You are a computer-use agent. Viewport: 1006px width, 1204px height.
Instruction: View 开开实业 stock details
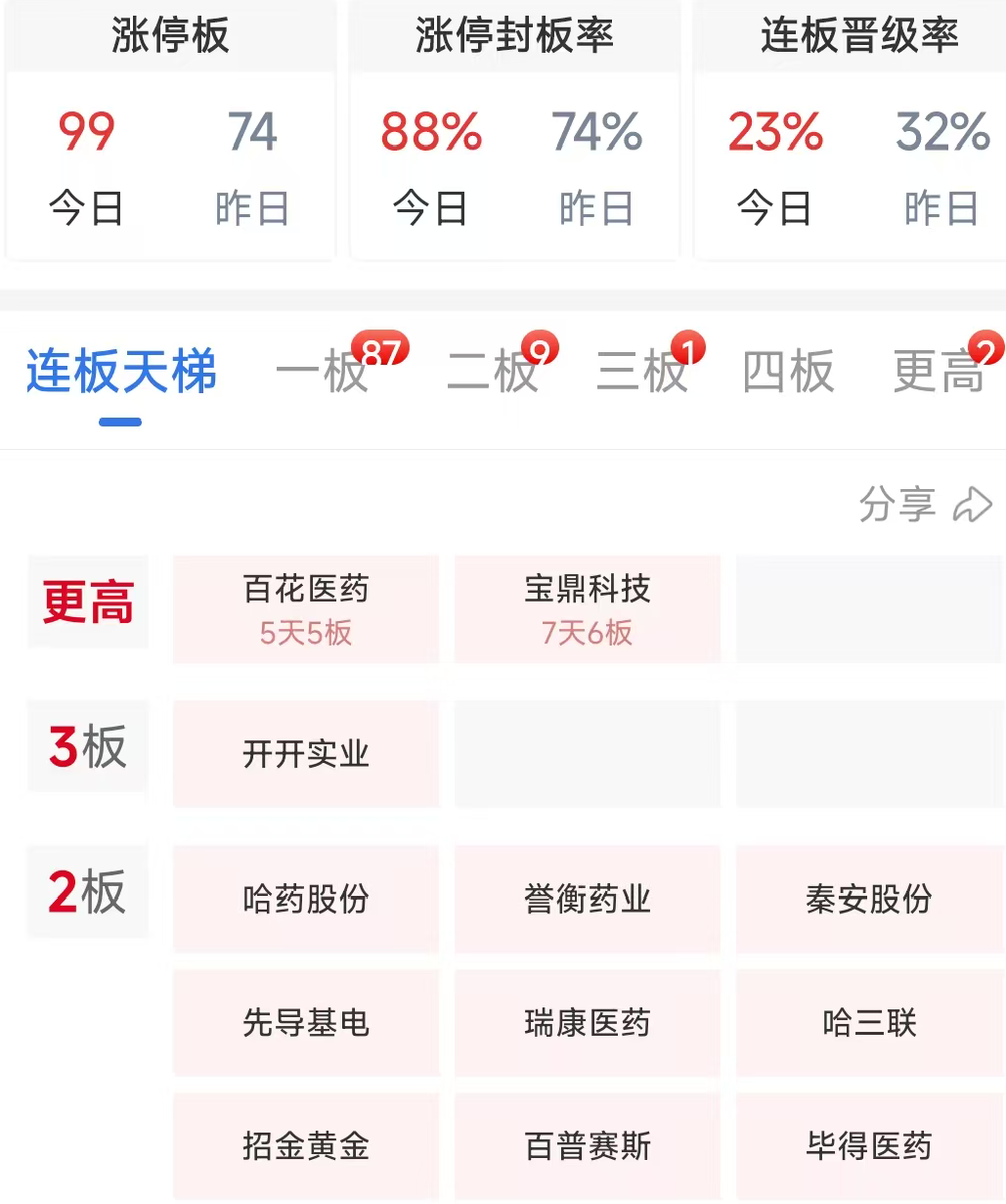tap(306, 754)
